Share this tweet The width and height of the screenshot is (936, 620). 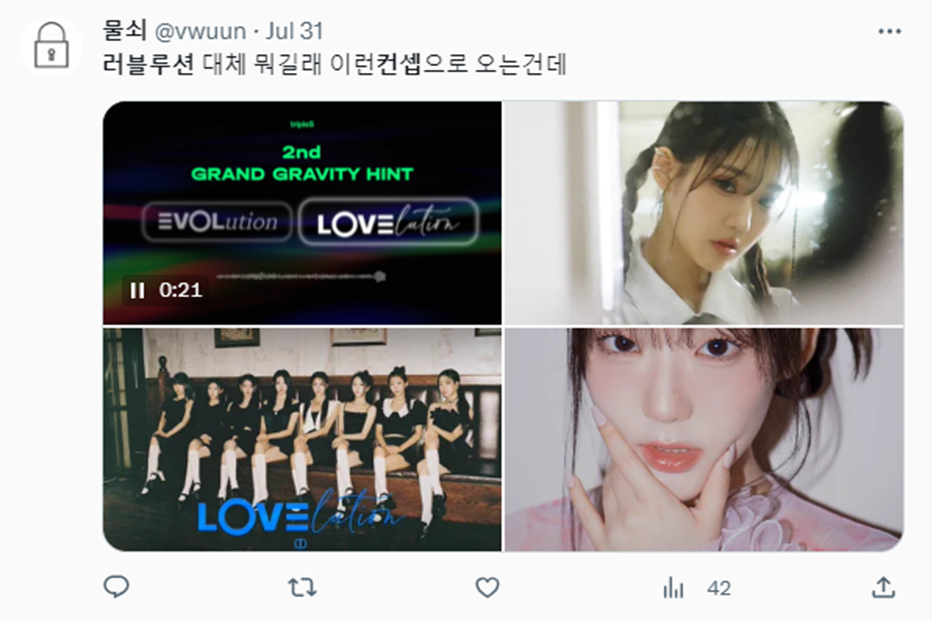pyautogui.click(x=883, y=587)
